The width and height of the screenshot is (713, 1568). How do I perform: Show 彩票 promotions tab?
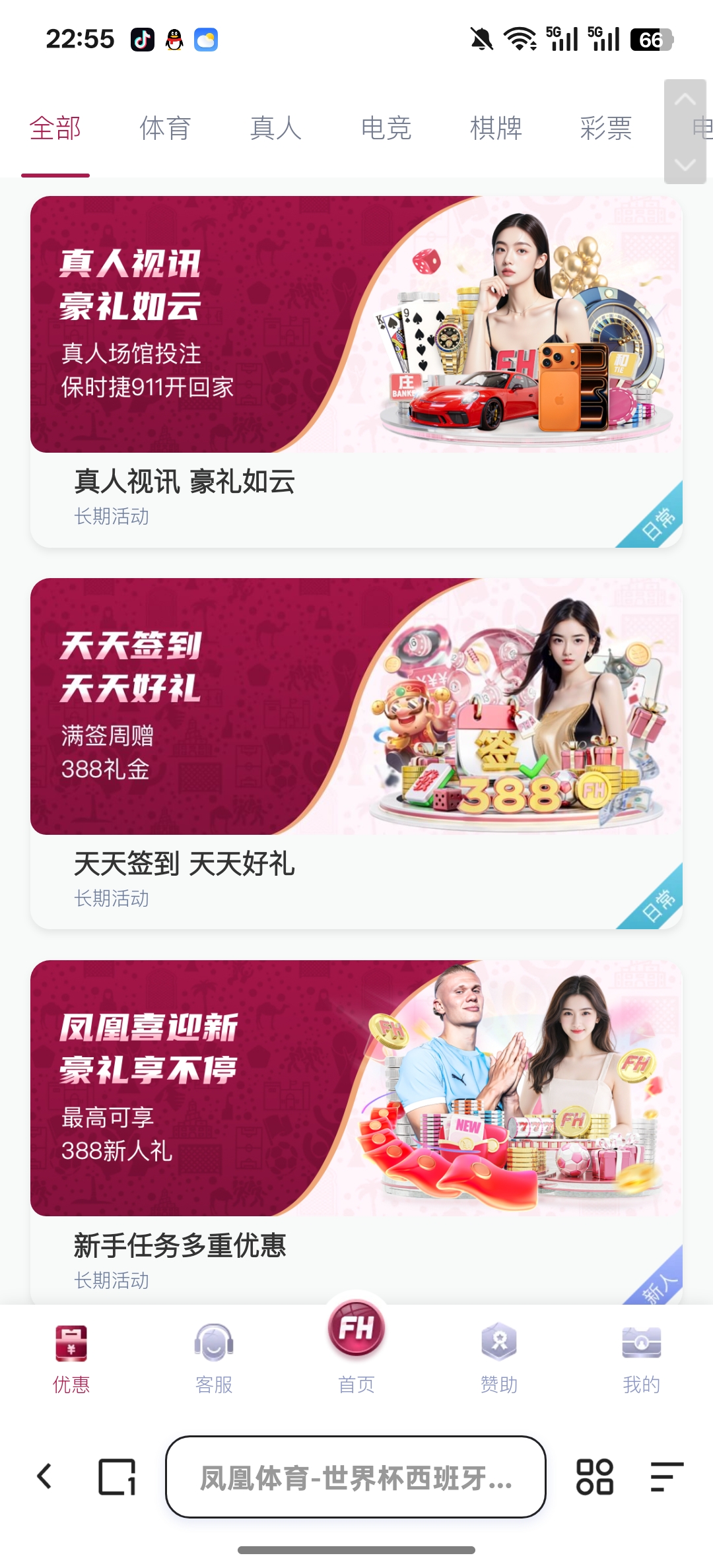click(606, 128)
